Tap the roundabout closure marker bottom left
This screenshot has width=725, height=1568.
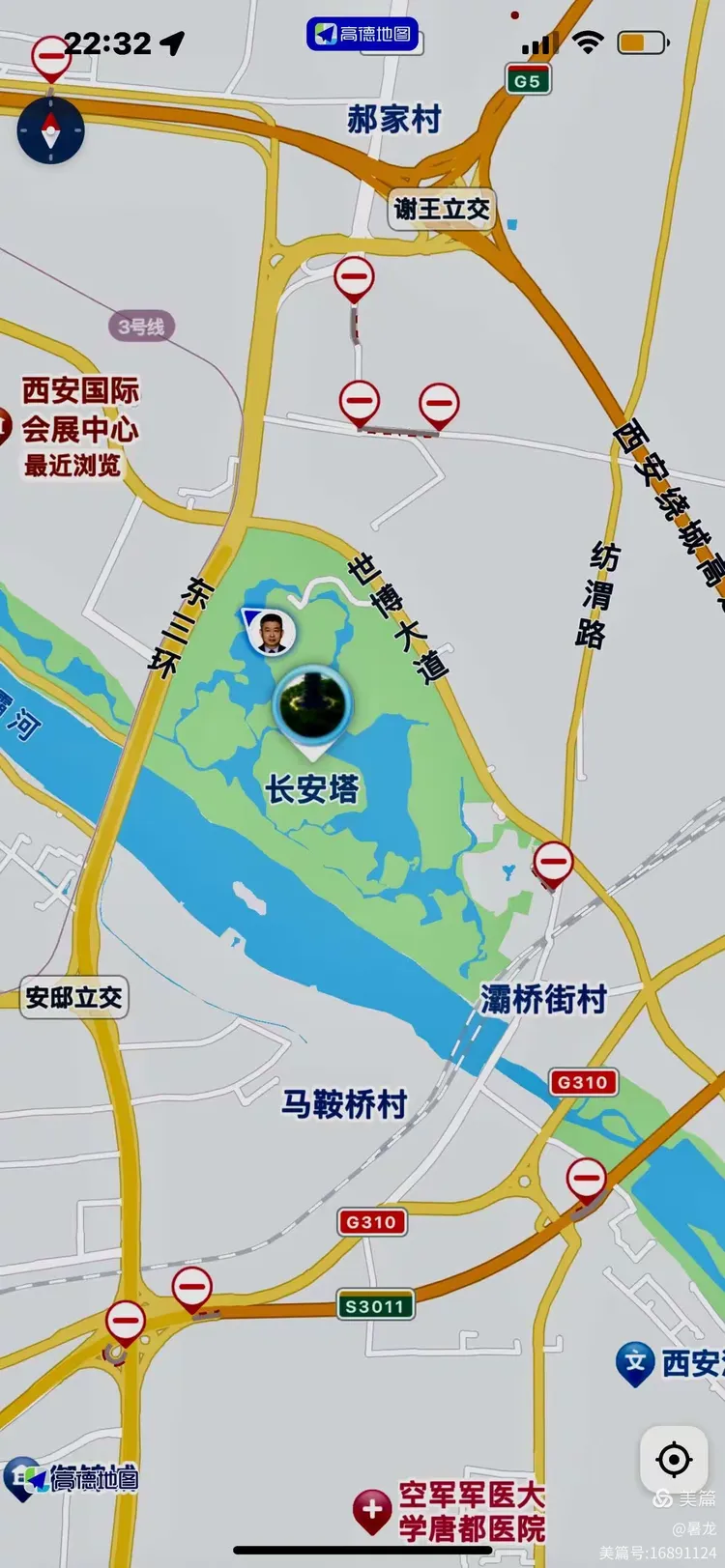[124, 1318]
